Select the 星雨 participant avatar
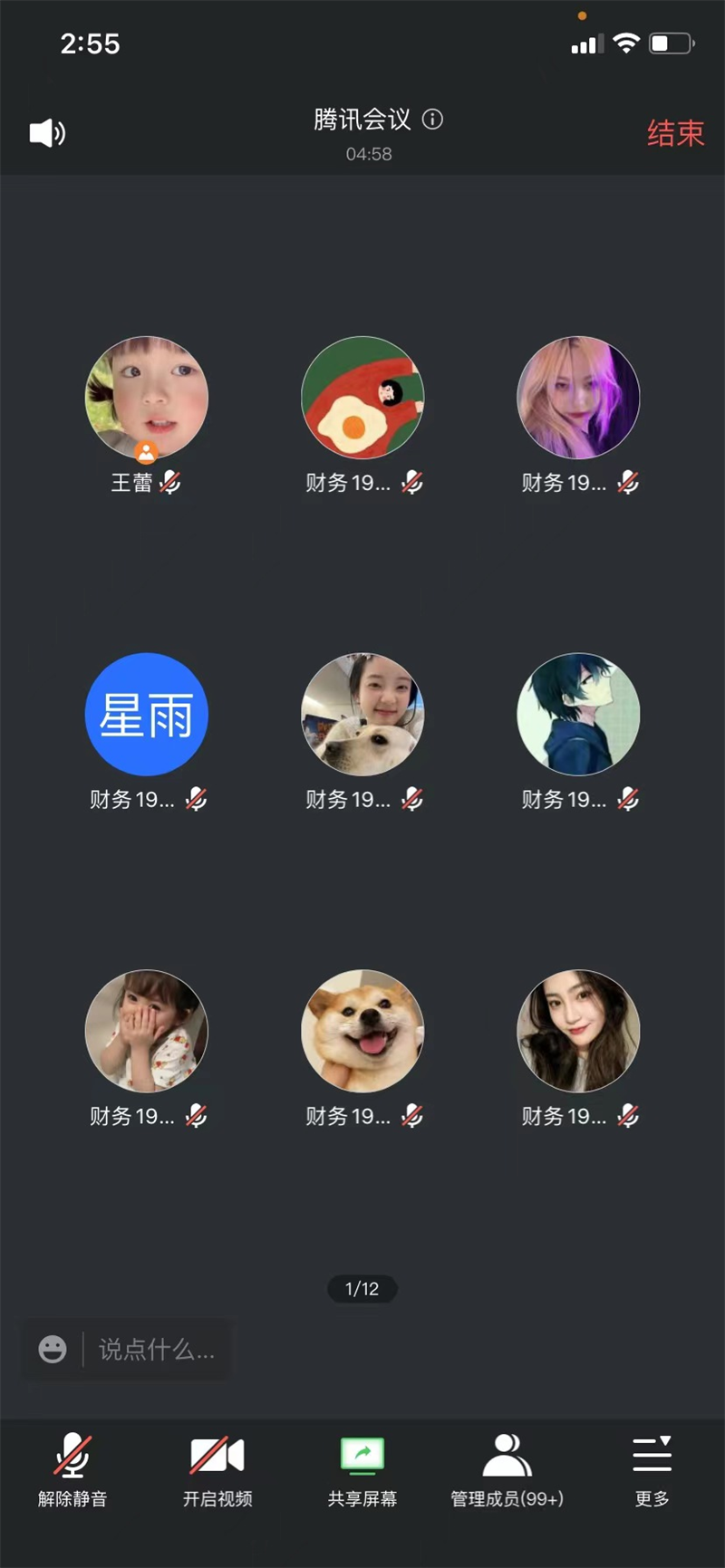This screenshot has height=1568, width=725. click(146, 714)
